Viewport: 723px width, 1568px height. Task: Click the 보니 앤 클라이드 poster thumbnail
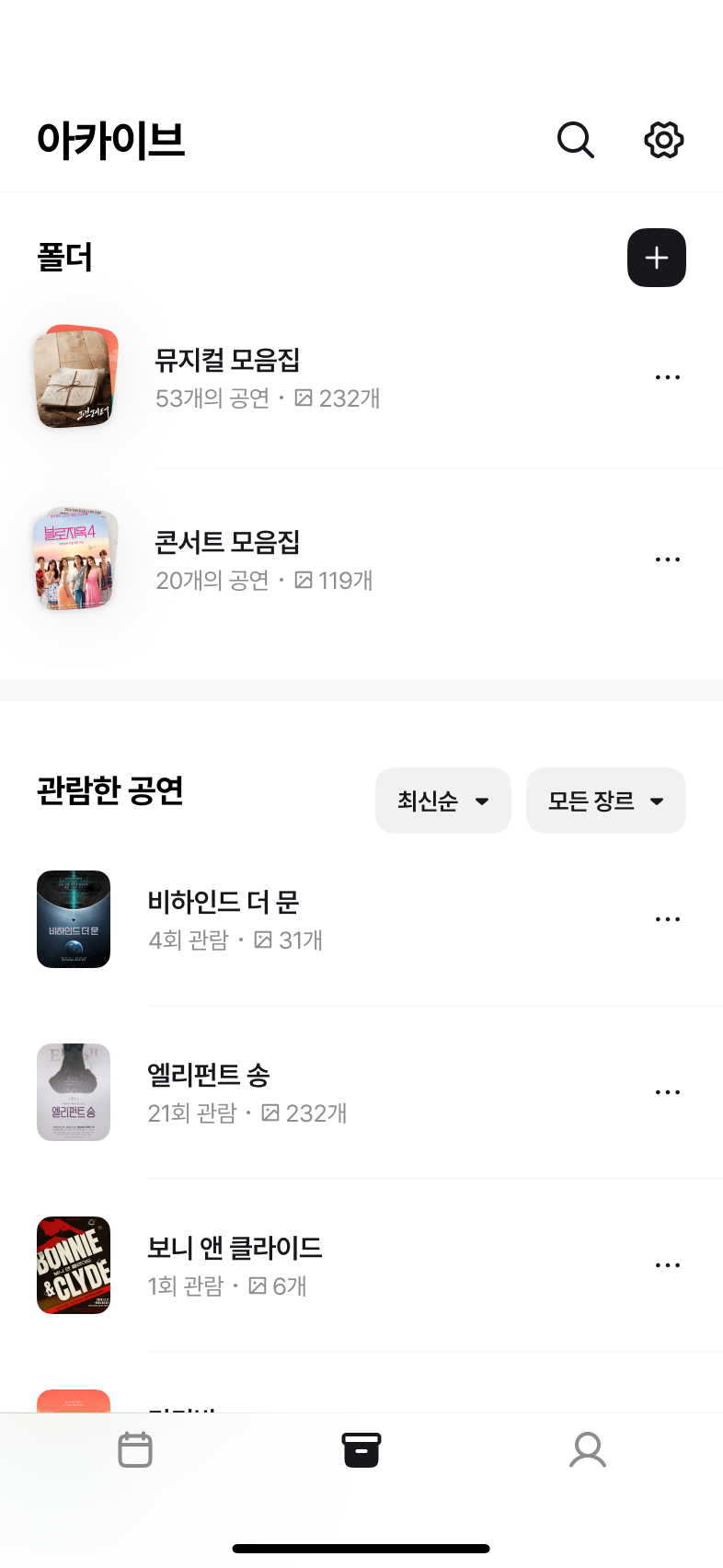click(x=74, y=1265)
